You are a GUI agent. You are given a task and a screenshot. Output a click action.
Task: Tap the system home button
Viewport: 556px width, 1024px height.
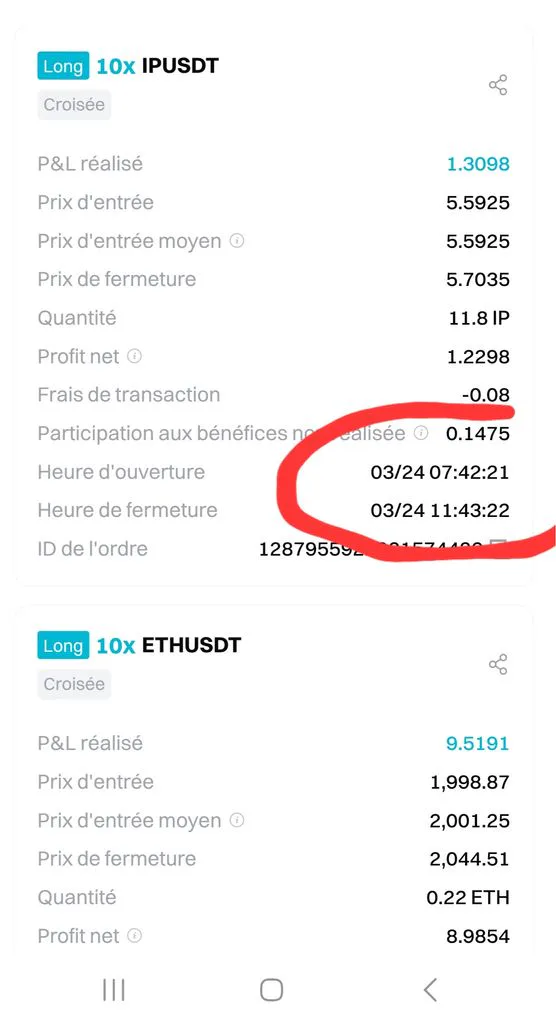pyautogui.click(x=271, y=990)
